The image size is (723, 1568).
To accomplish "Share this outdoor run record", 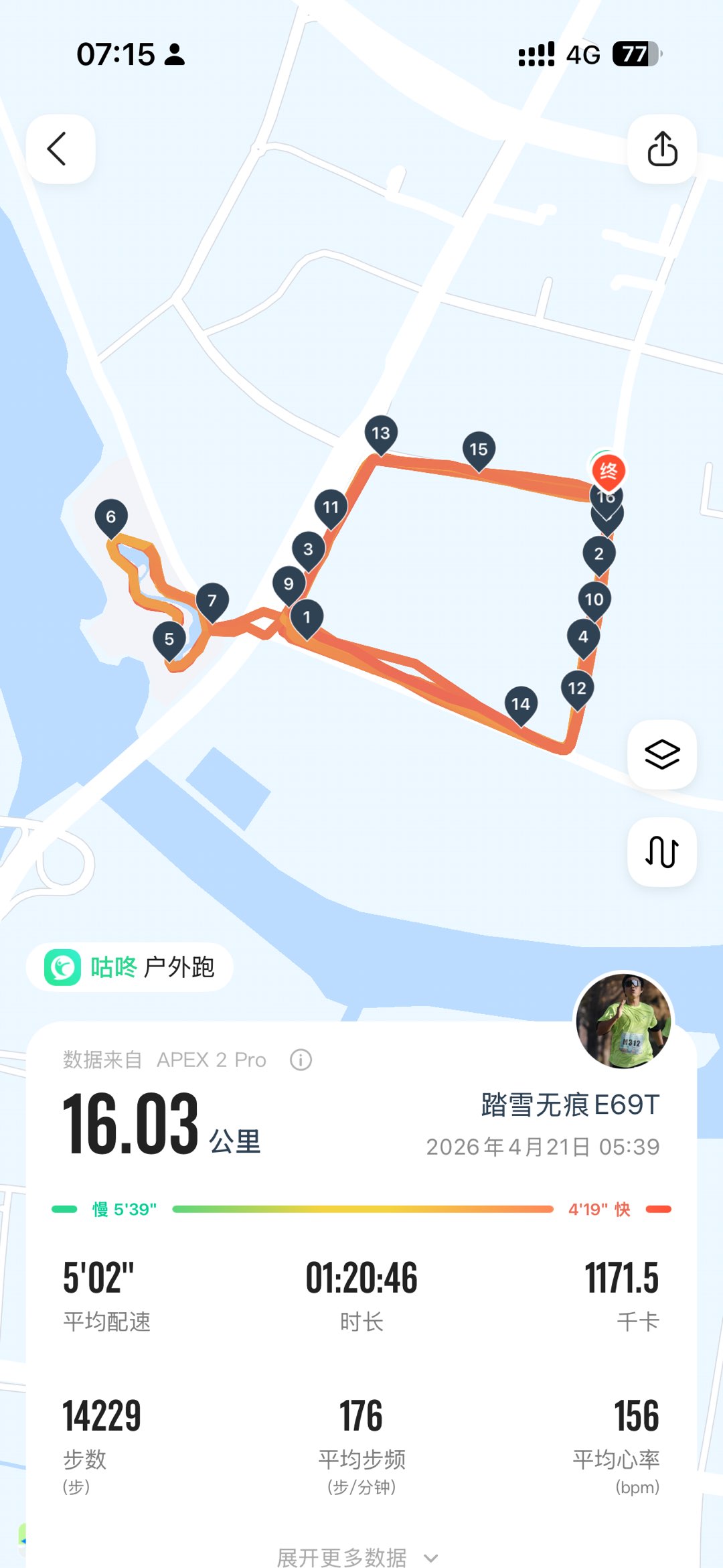I will [x=662, y=149].
